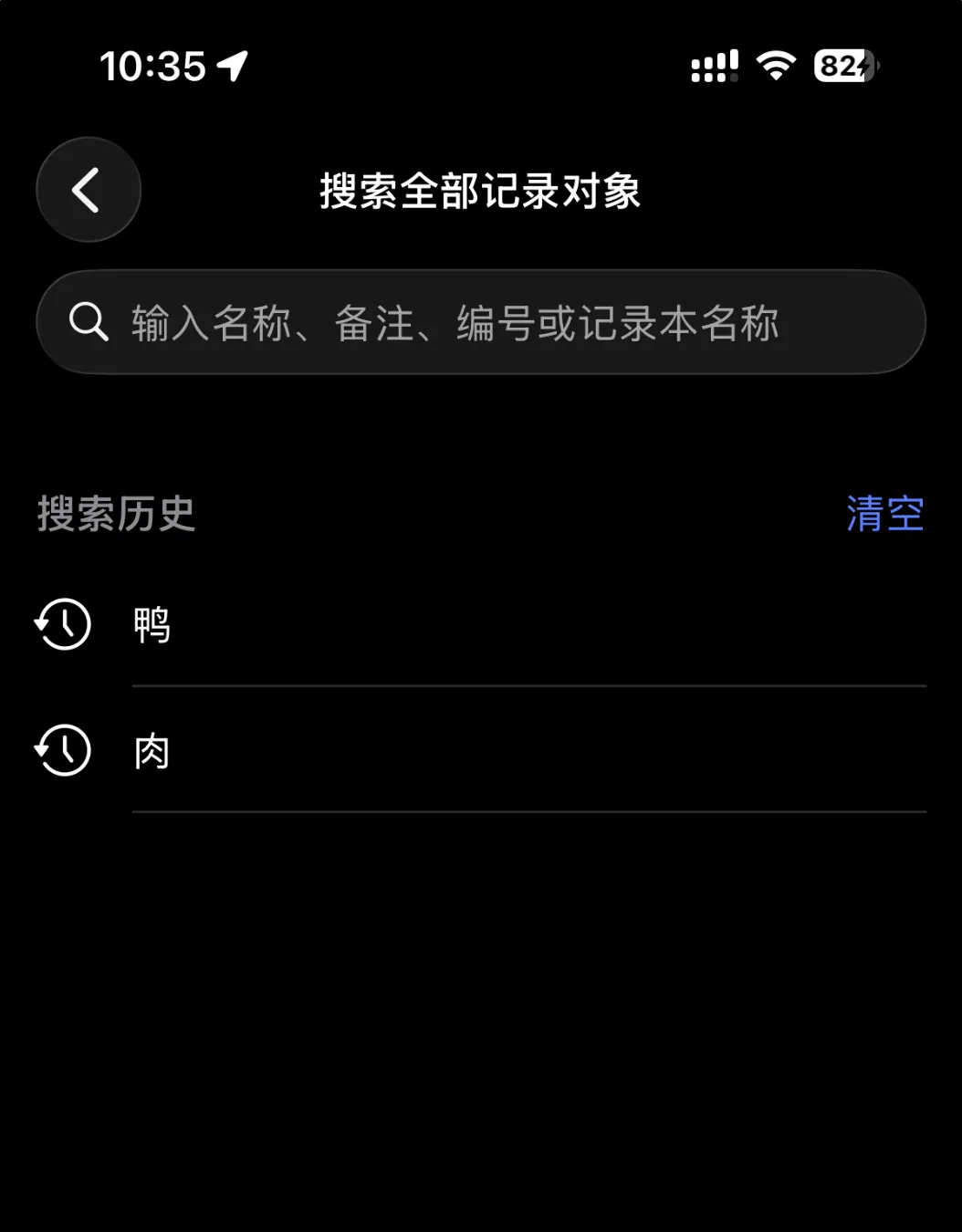Image resolution: width=962 pixels, height=1232 pixels.
Task: Go back using the arrow button
Action: (x=89, y=190)
